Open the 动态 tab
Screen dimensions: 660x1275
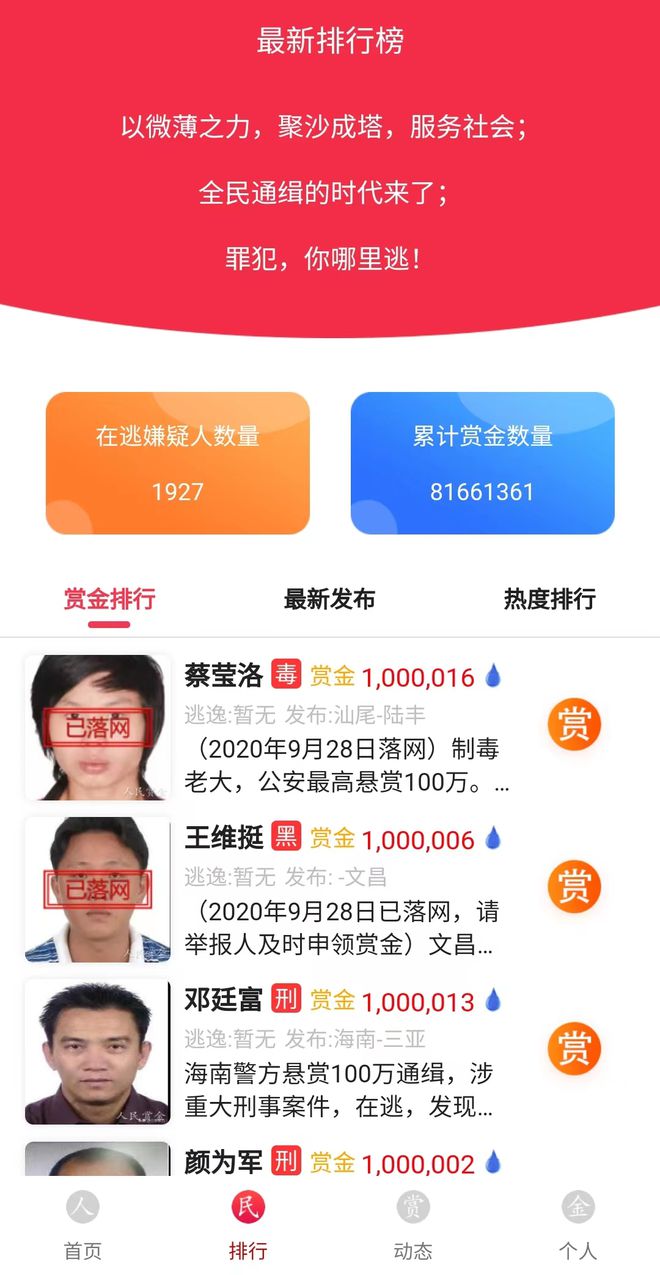(412, 1226)
